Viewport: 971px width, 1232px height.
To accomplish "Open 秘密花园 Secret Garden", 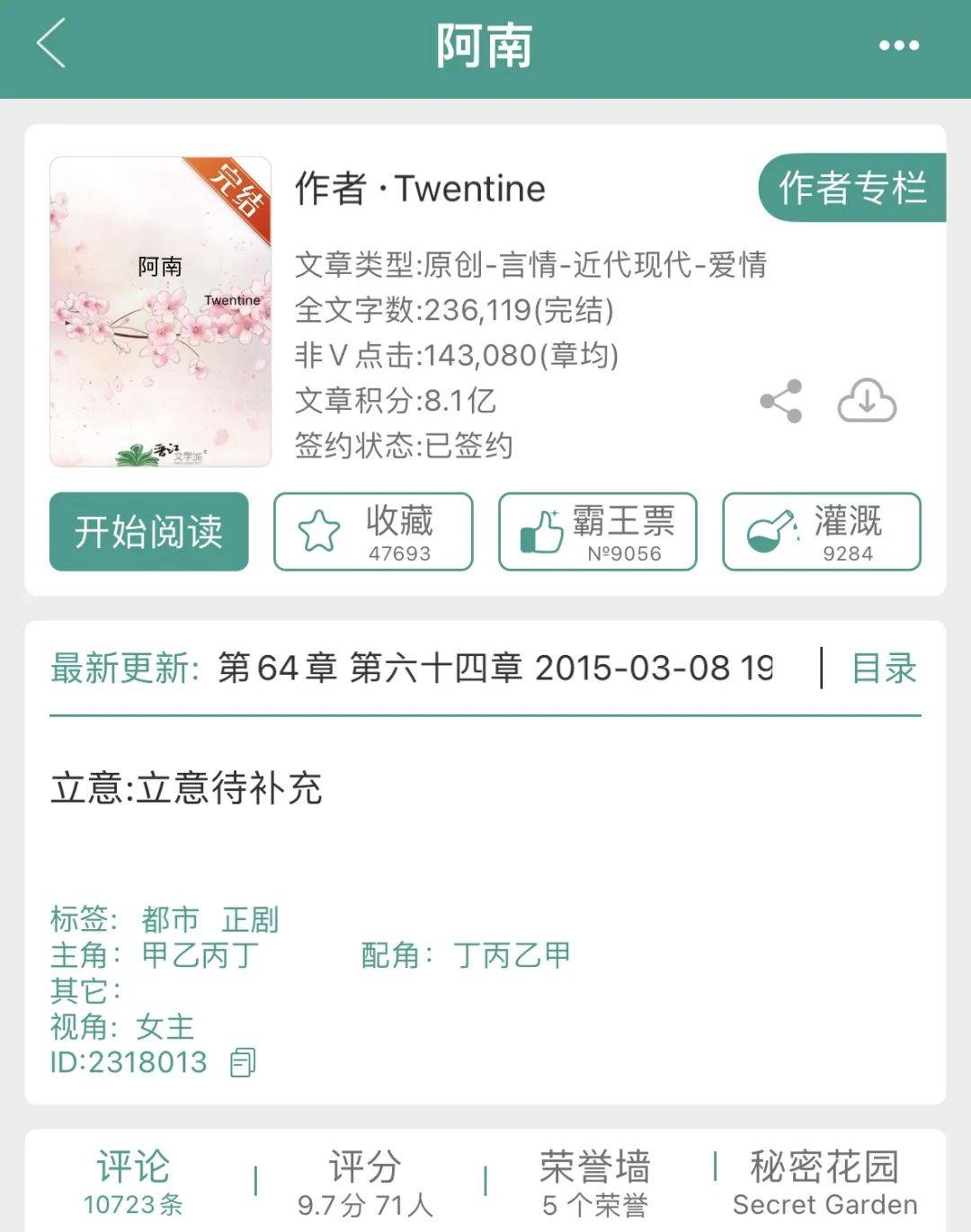I will [824, 1181].
